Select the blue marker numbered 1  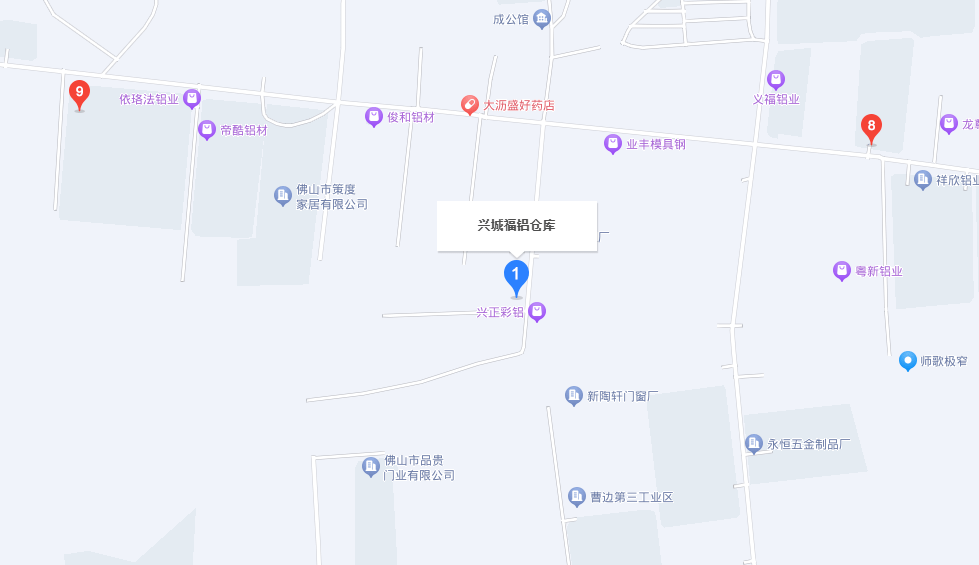tap(516, 274)
